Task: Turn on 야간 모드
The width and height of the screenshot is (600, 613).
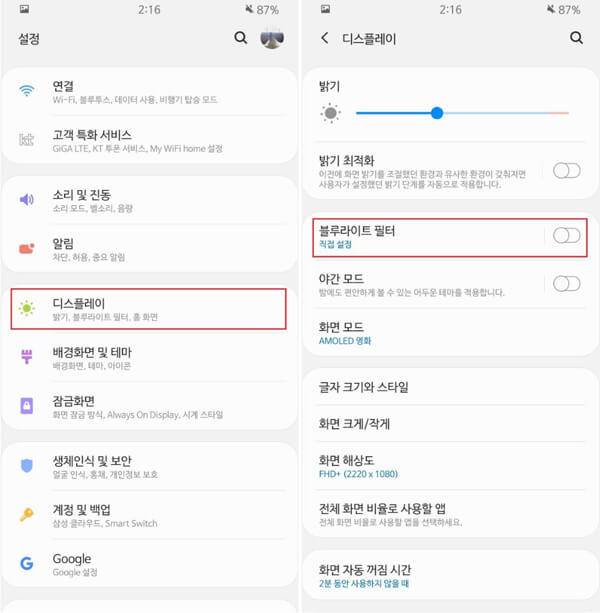Action: pyautogui.click(x=566, y=284)
